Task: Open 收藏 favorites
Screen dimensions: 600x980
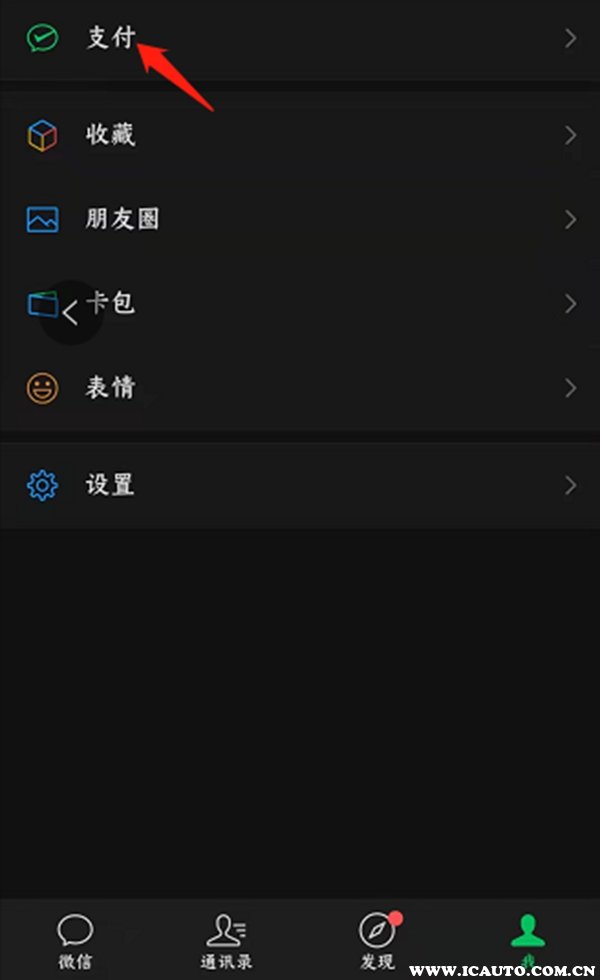Action: pos(300,135)
